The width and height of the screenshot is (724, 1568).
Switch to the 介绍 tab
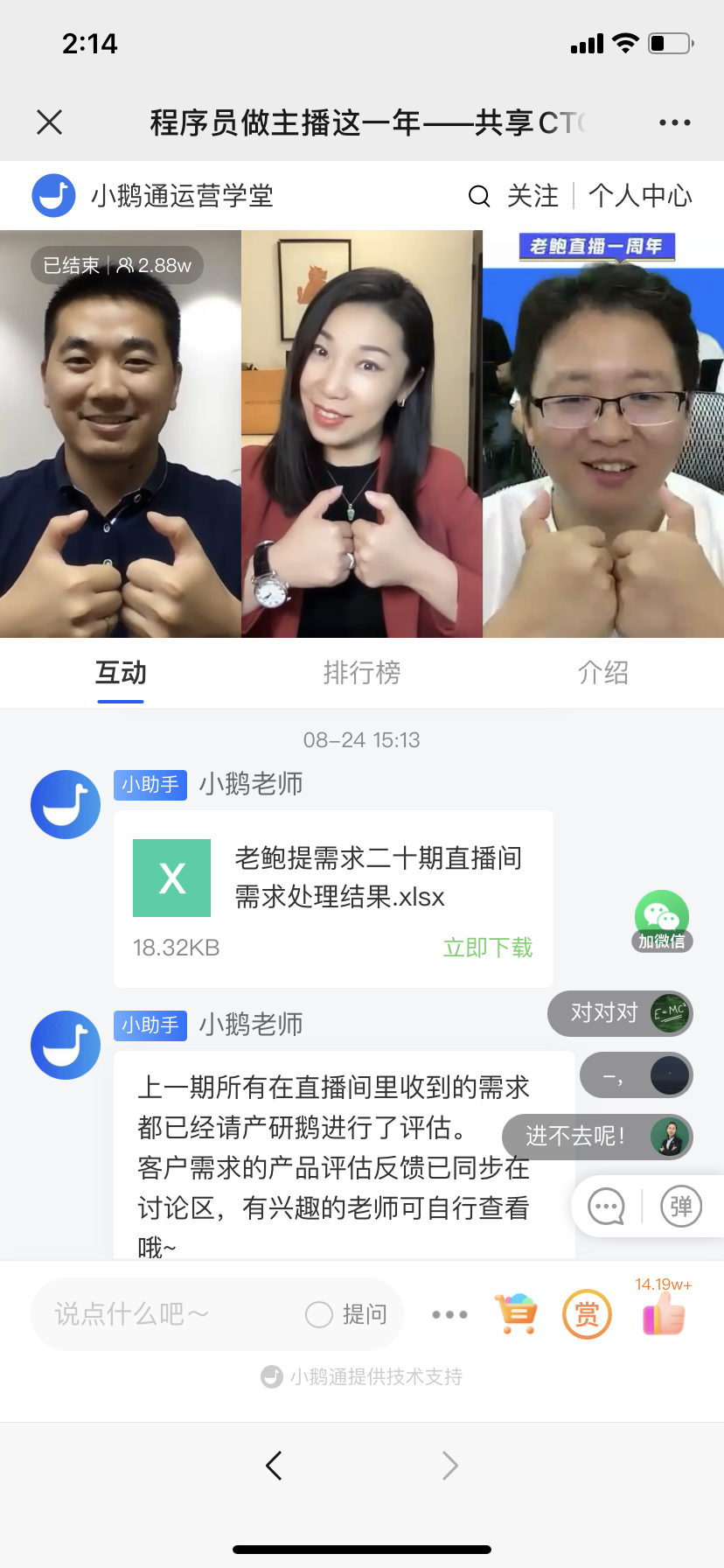click(x=602, y=673)
